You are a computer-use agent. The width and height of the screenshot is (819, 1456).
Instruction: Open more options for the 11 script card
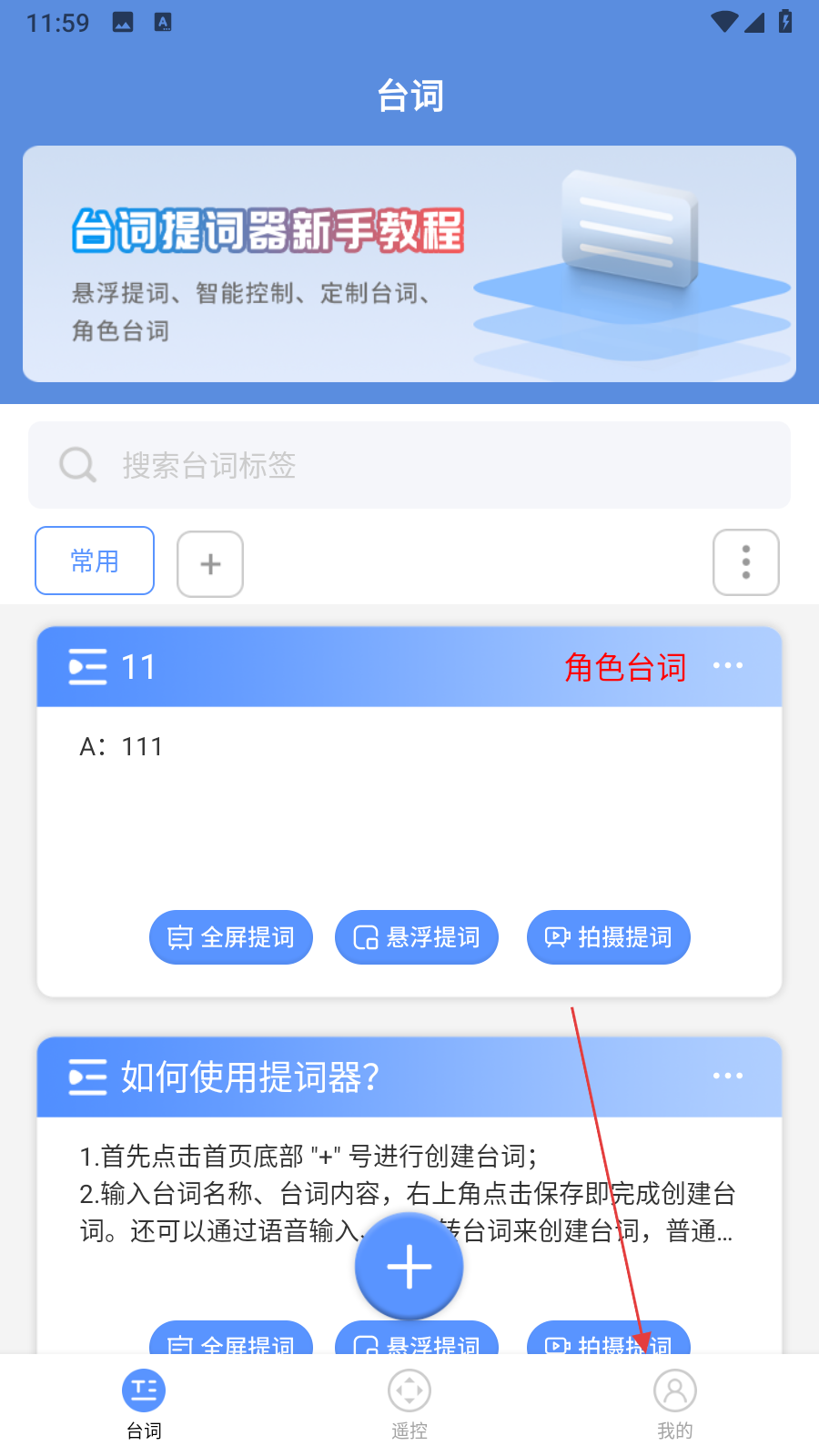coord(728,666)
